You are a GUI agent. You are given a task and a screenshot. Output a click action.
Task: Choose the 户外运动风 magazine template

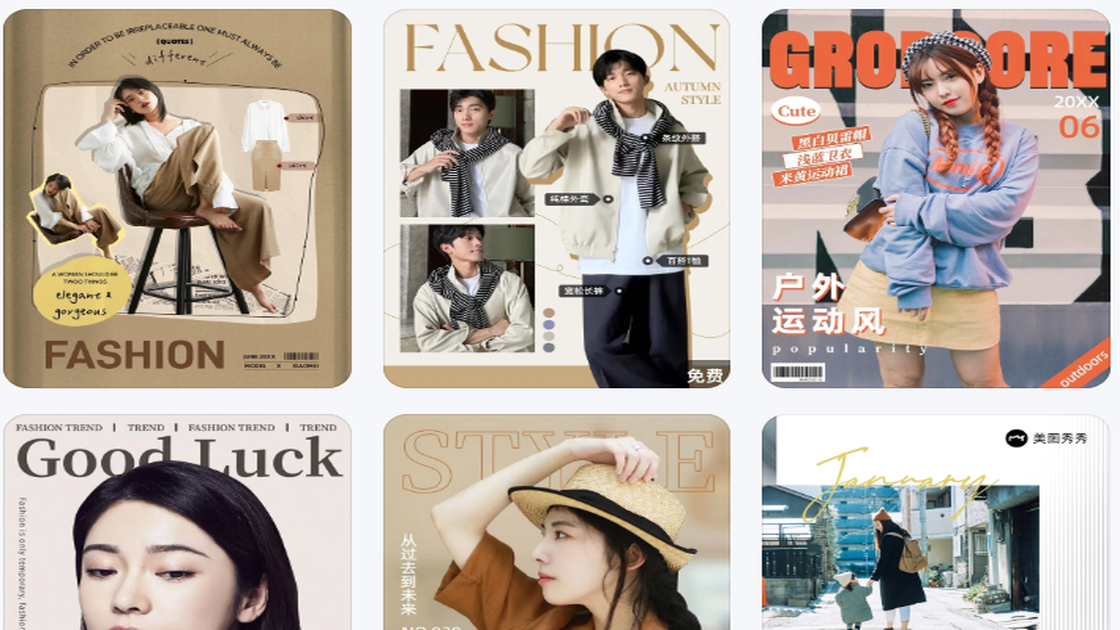[x=936, y=198]
